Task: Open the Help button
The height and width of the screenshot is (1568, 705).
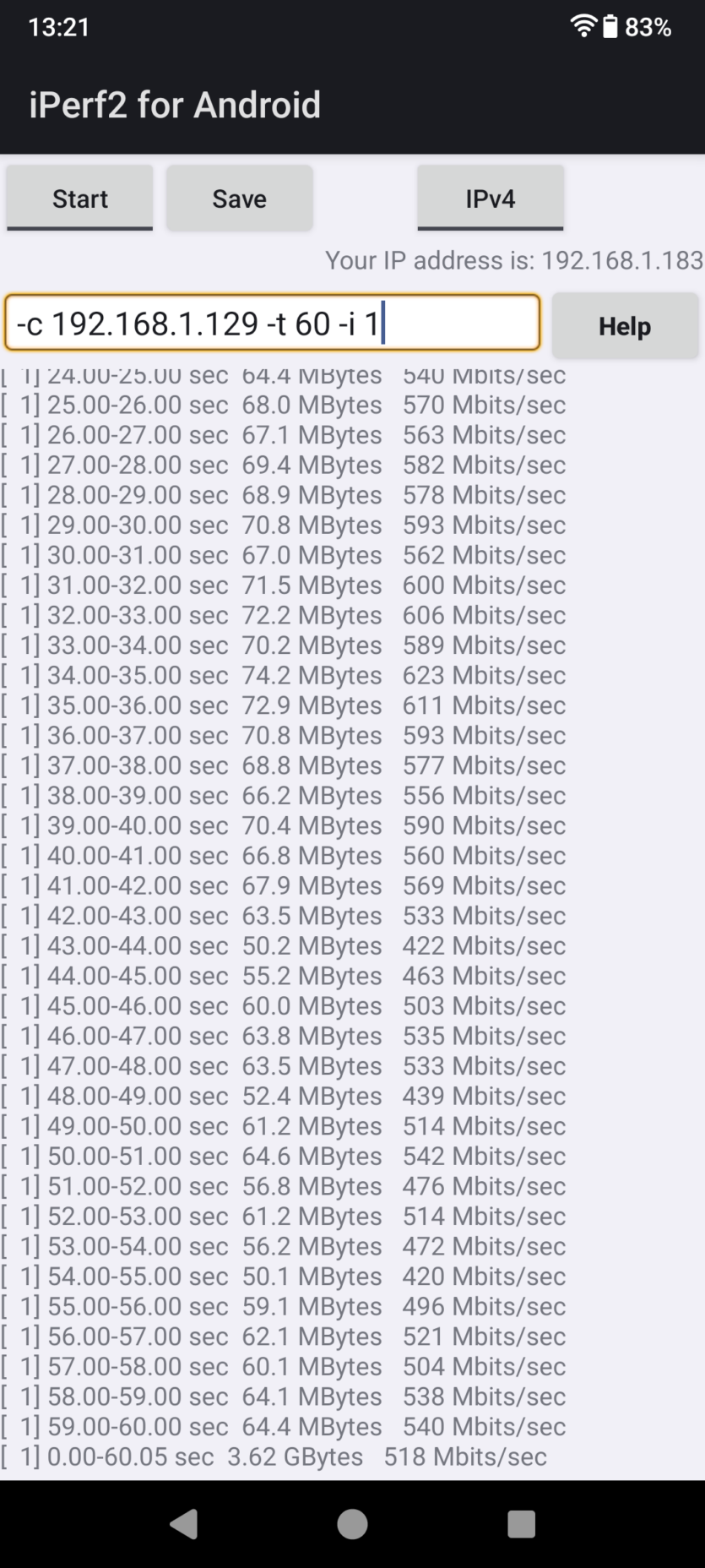Action: 625,326
